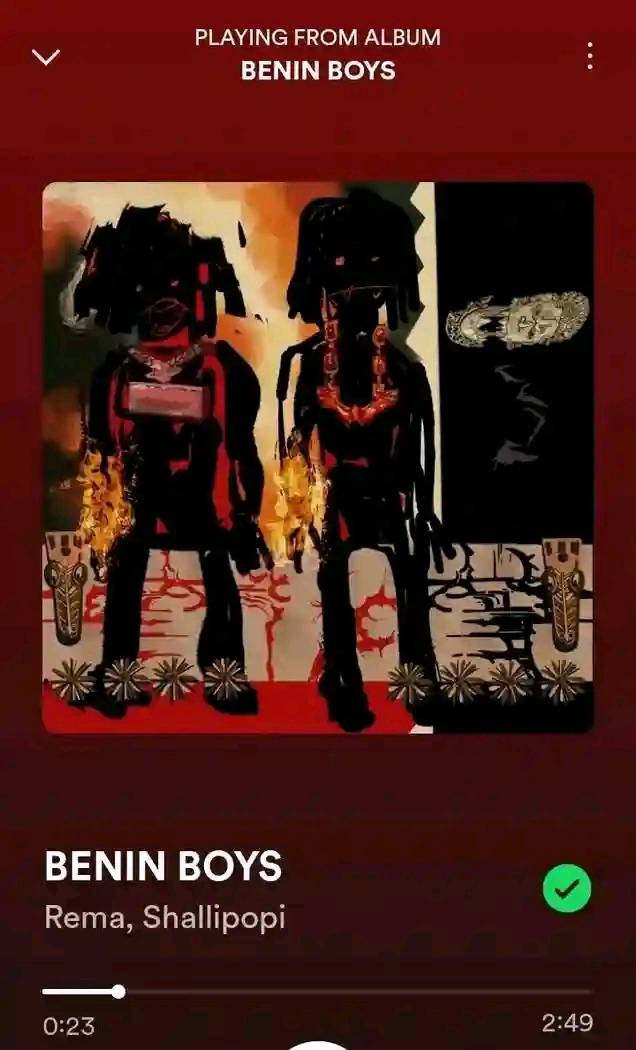Image resolution: width=636 pixels, height=1050 pixels.
Task: Tap the playback progress bar
Action: [318, 992]
